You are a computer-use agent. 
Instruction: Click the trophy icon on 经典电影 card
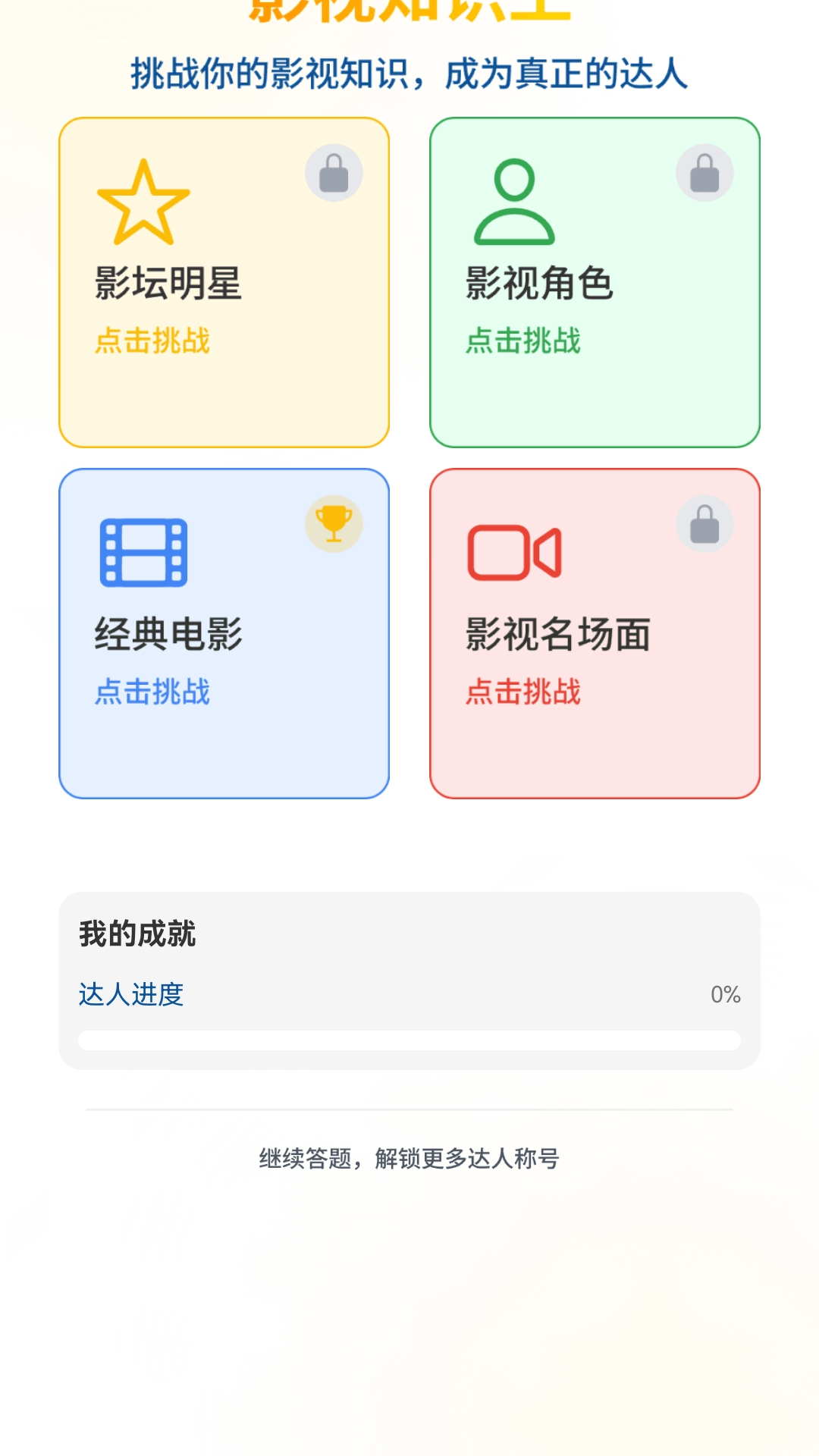point(334,523)
